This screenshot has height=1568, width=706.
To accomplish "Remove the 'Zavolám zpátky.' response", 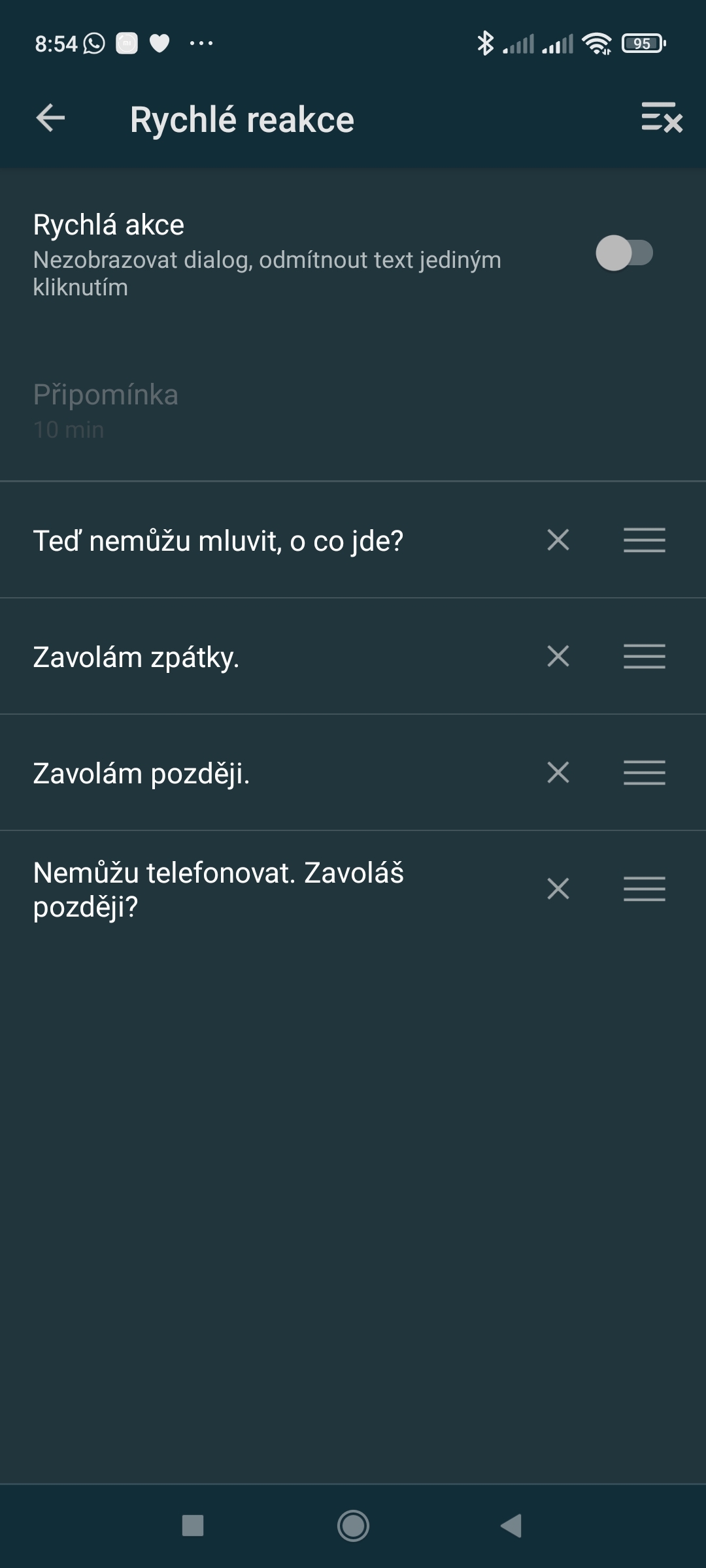I will (558, 657).
